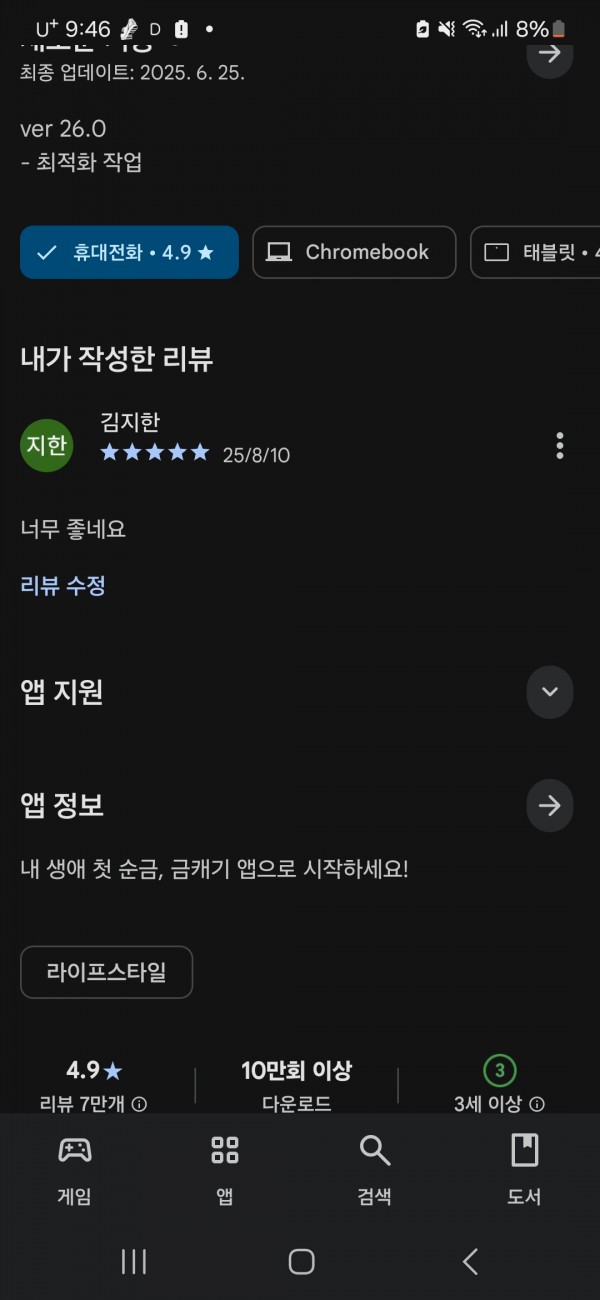Open the review options three-dot menu

point(559,446)
